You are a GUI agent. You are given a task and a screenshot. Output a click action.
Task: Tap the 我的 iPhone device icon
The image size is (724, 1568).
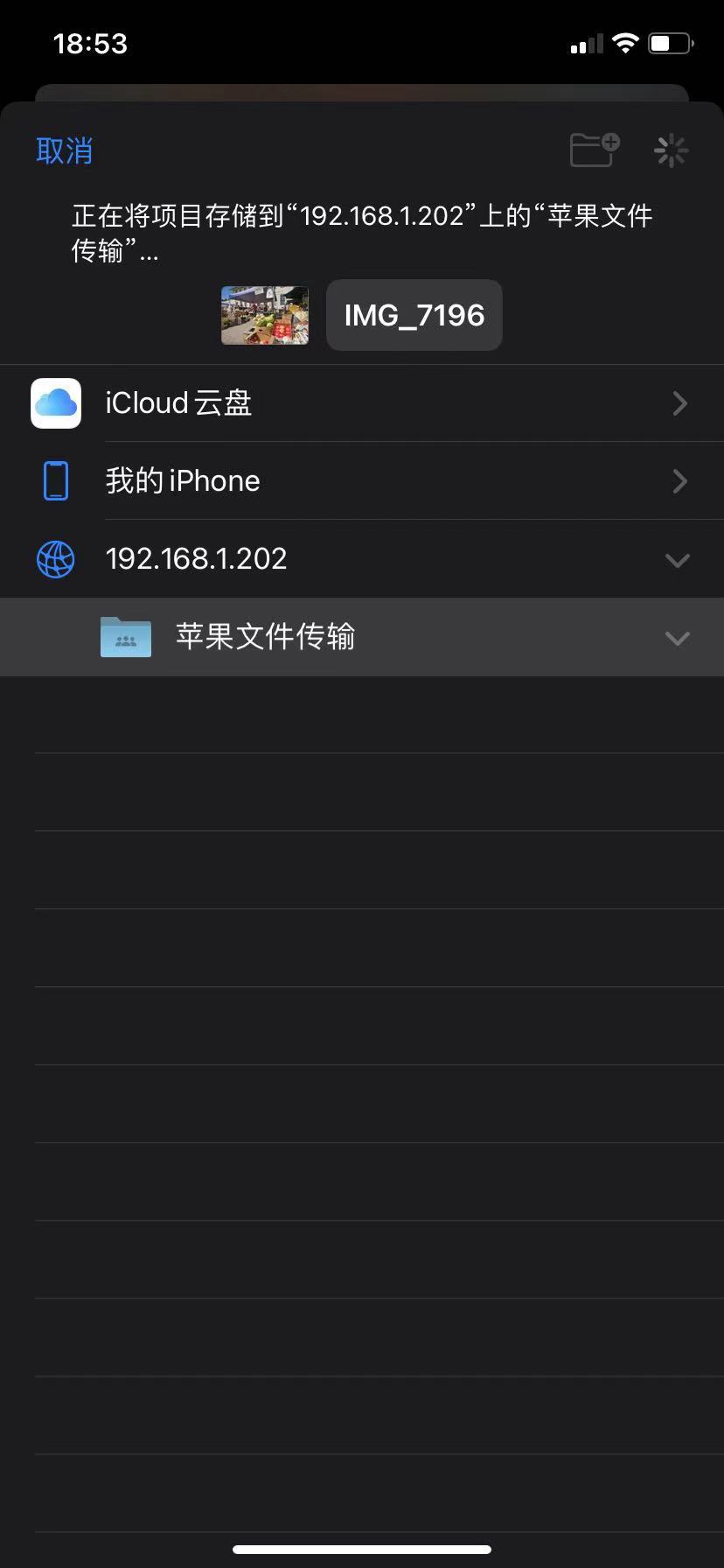[55, 480]
